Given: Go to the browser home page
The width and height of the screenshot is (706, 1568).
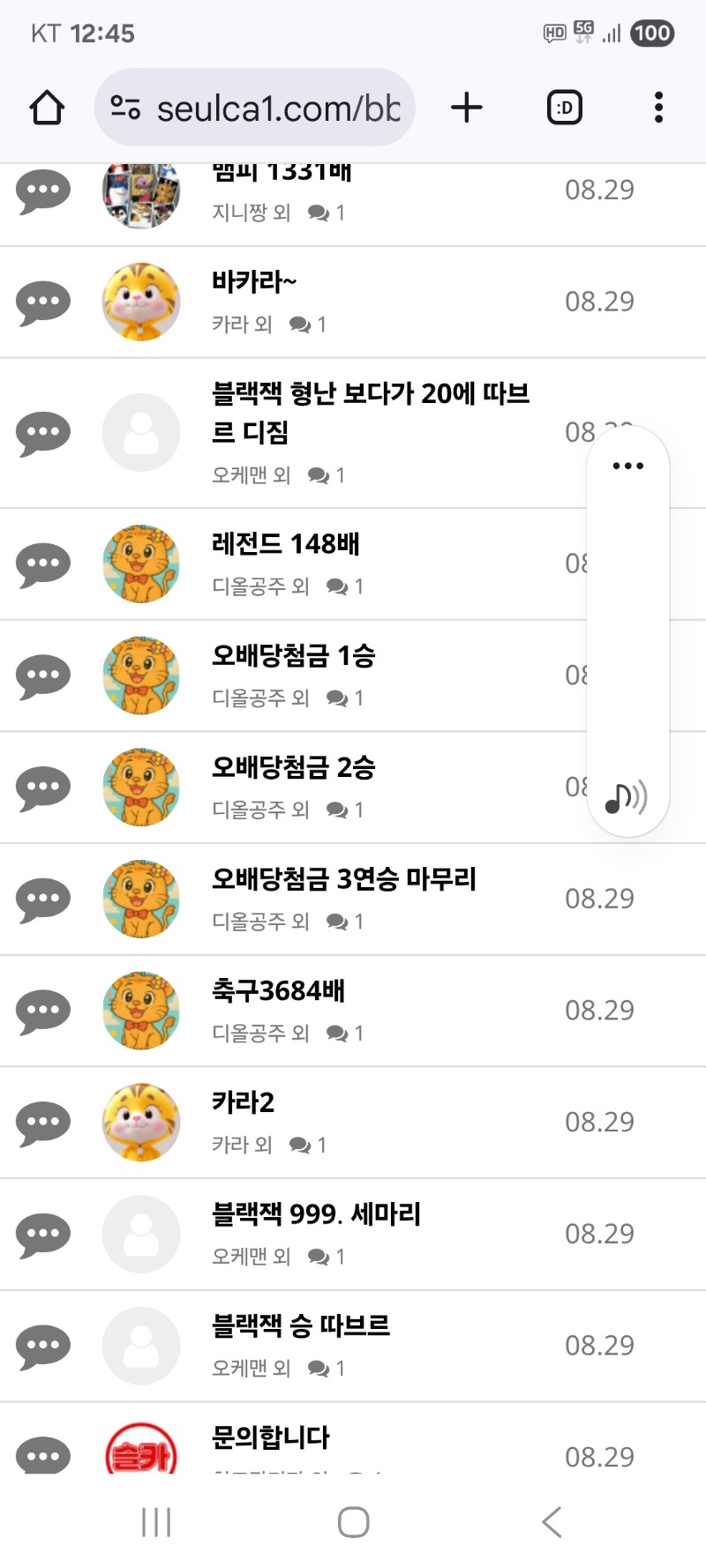Looking at the screenshot, I should click(47, 108).
